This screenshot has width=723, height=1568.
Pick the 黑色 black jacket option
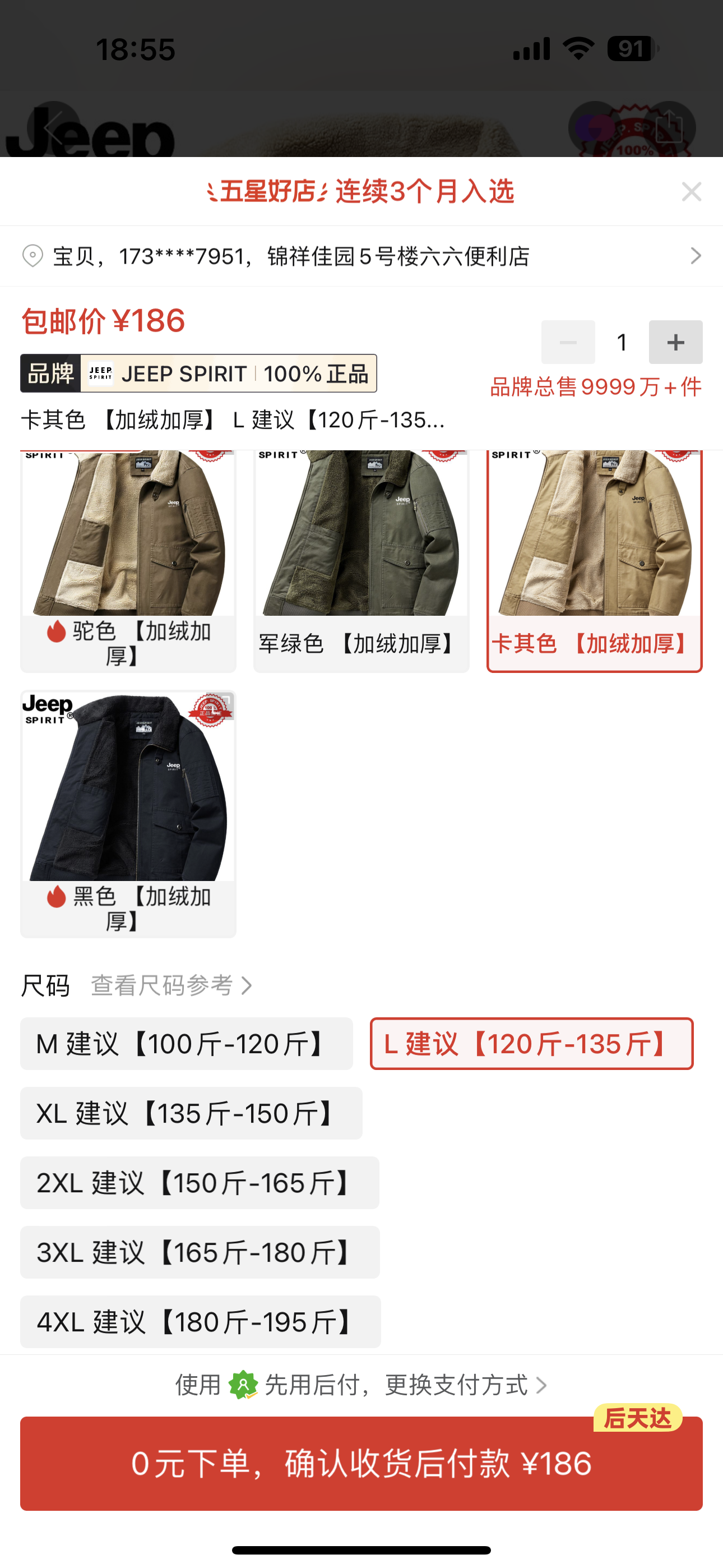coord(128,813)
